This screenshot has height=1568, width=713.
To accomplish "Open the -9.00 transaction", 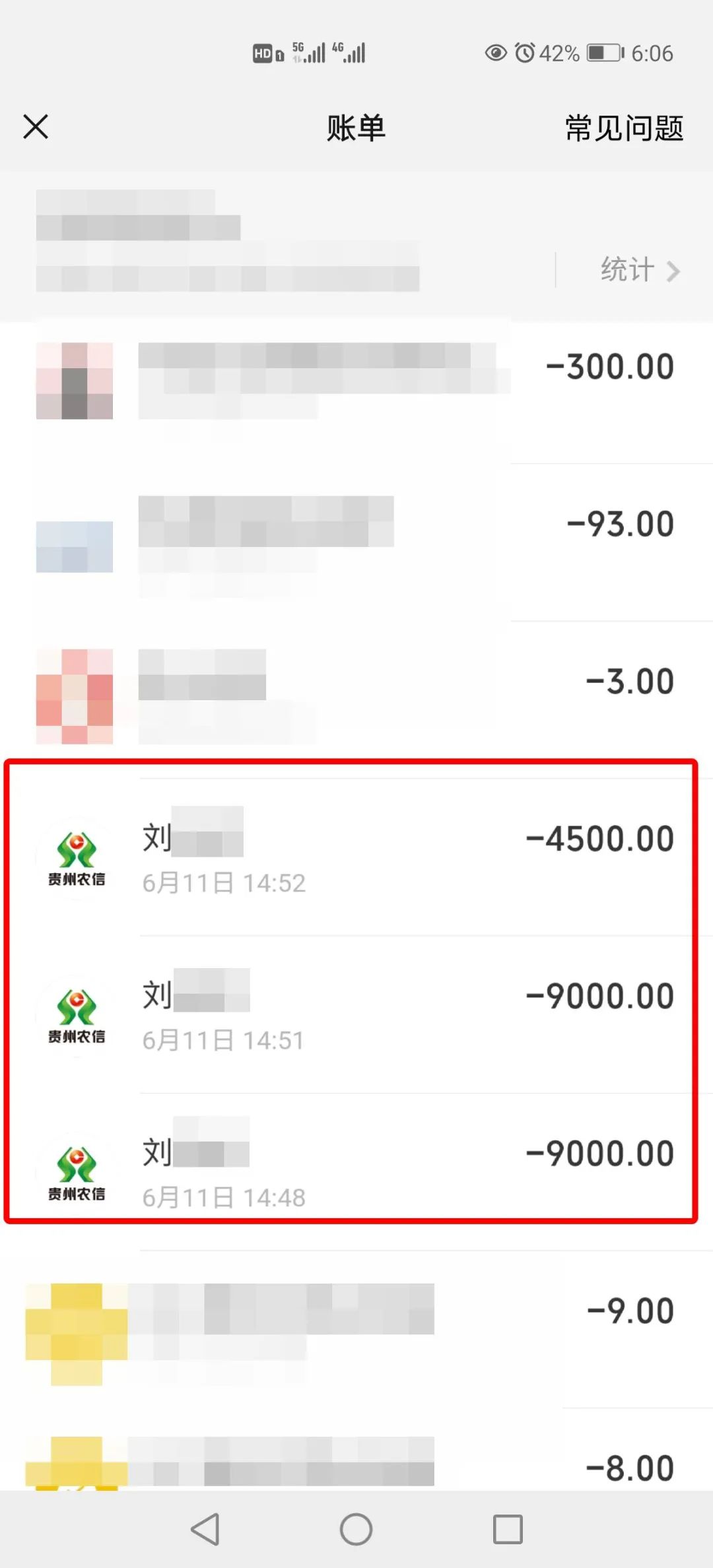I will click(x=356, y=1328).
